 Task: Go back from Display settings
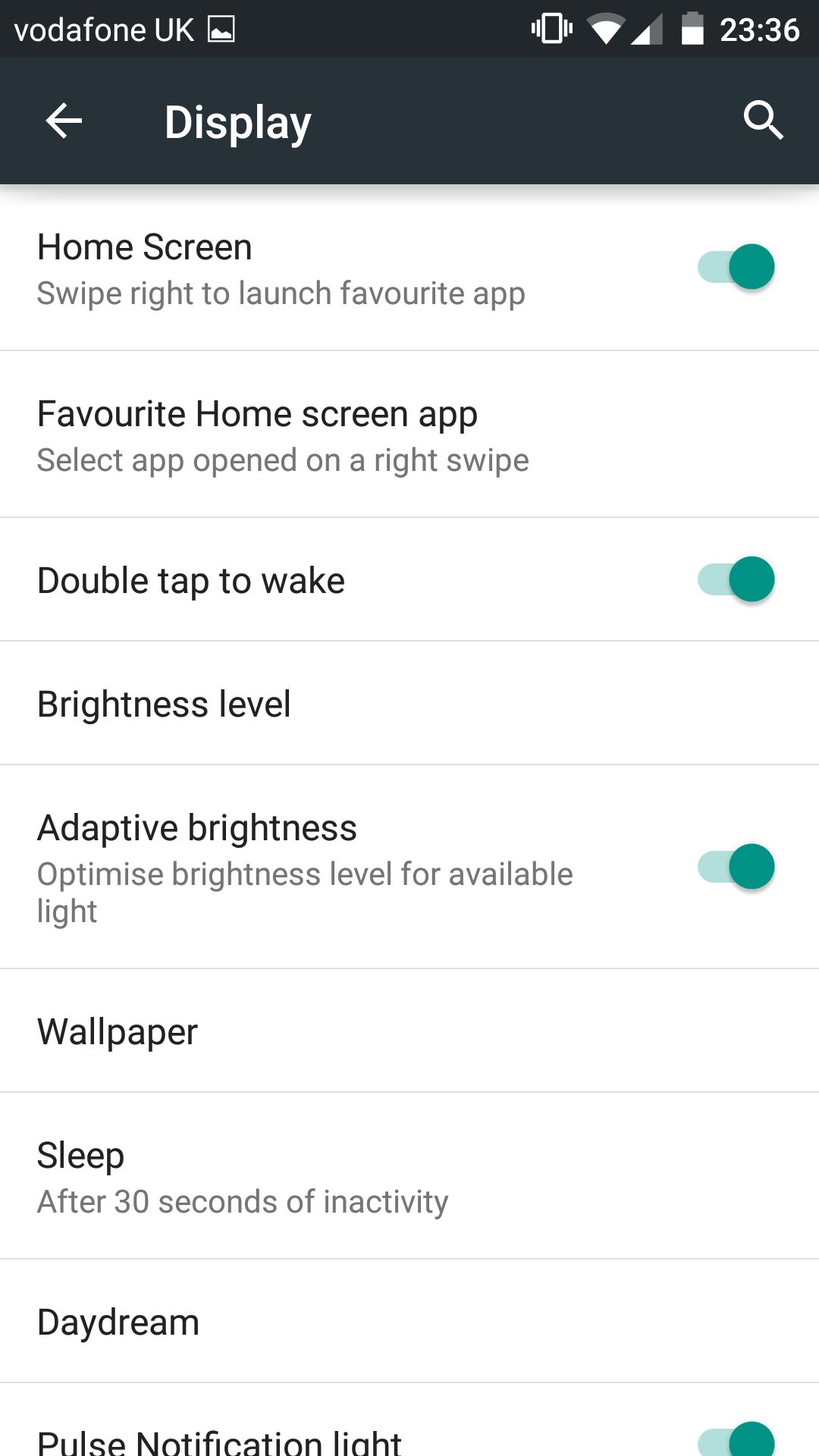[x=64, y=121]
